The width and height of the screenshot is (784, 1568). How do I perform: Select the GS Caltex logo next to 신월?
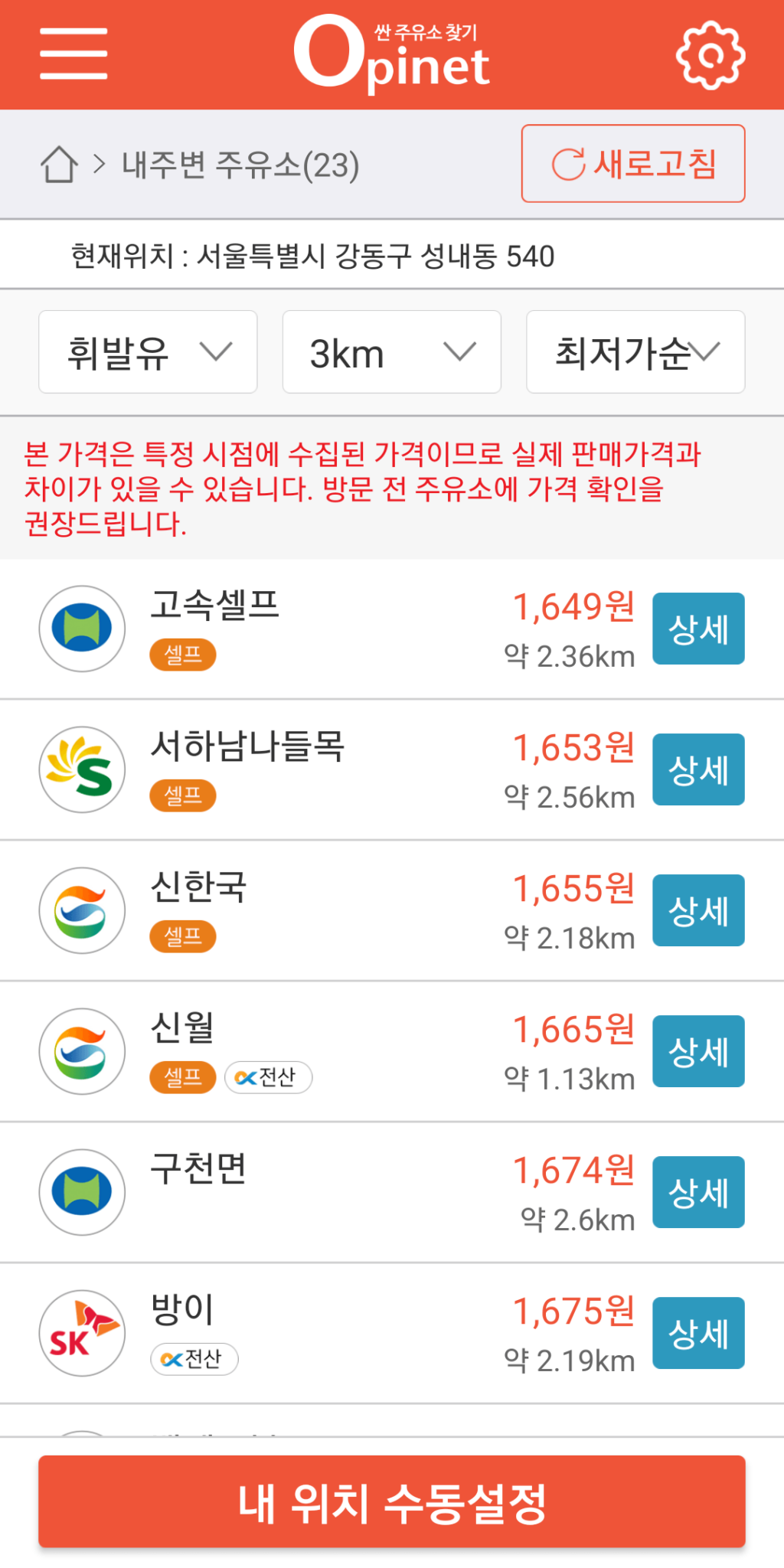(x=81, y=1050)
